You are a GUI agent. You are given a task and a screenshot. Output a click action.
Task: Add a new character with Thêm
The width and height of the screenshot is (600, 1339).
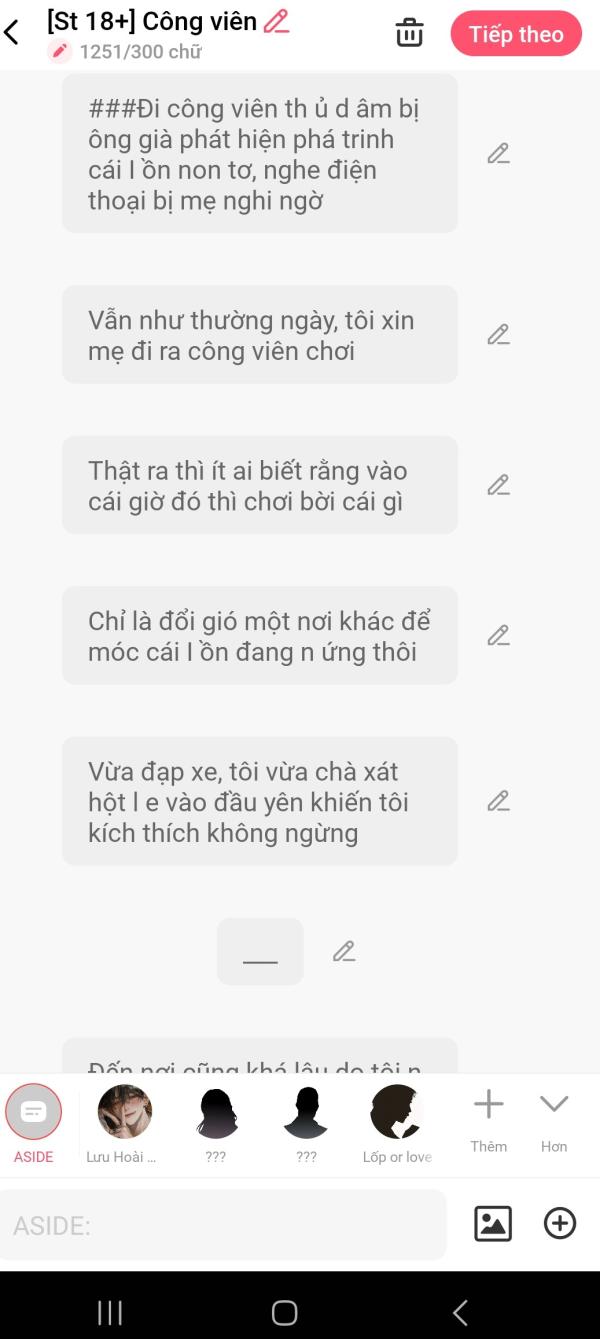[x=489, y=1122]
